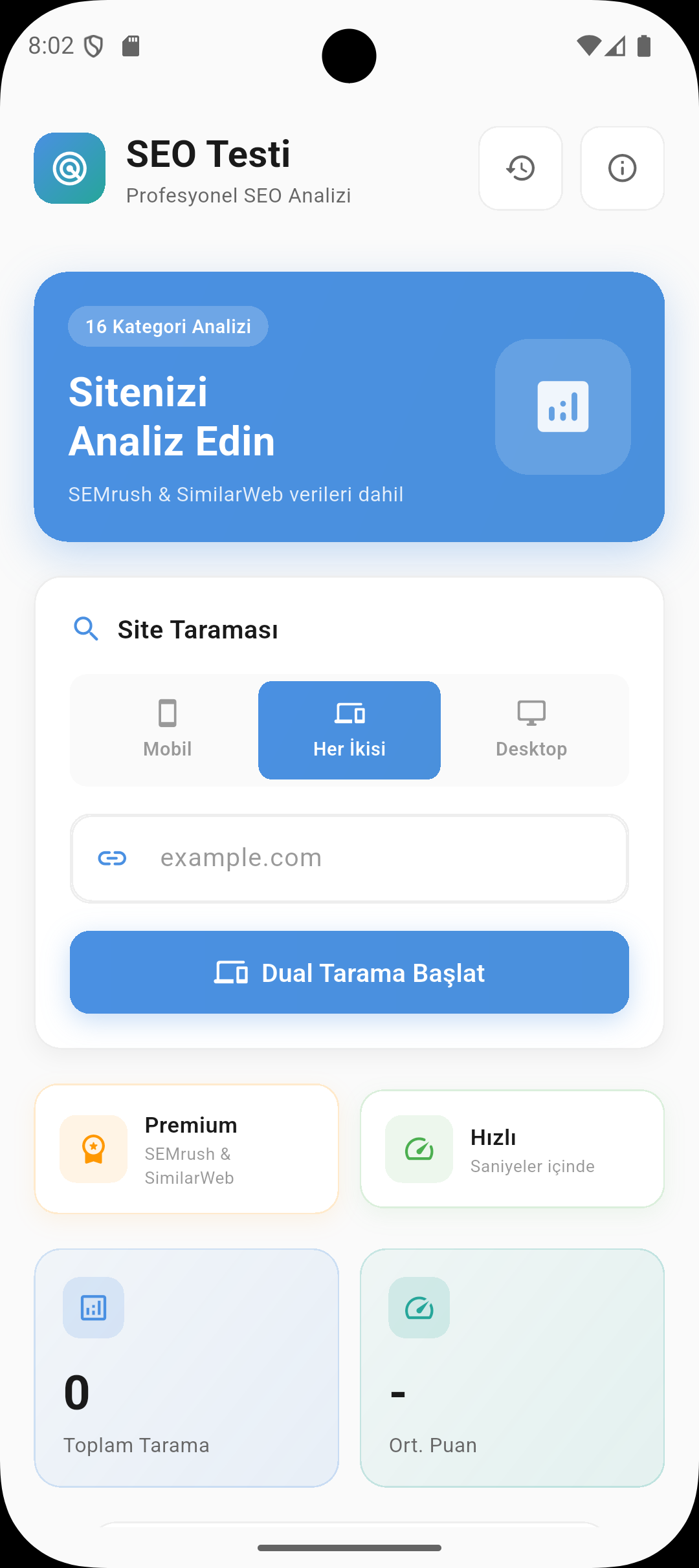
Task: Open the scan history icon
Action: pos(520,168)
